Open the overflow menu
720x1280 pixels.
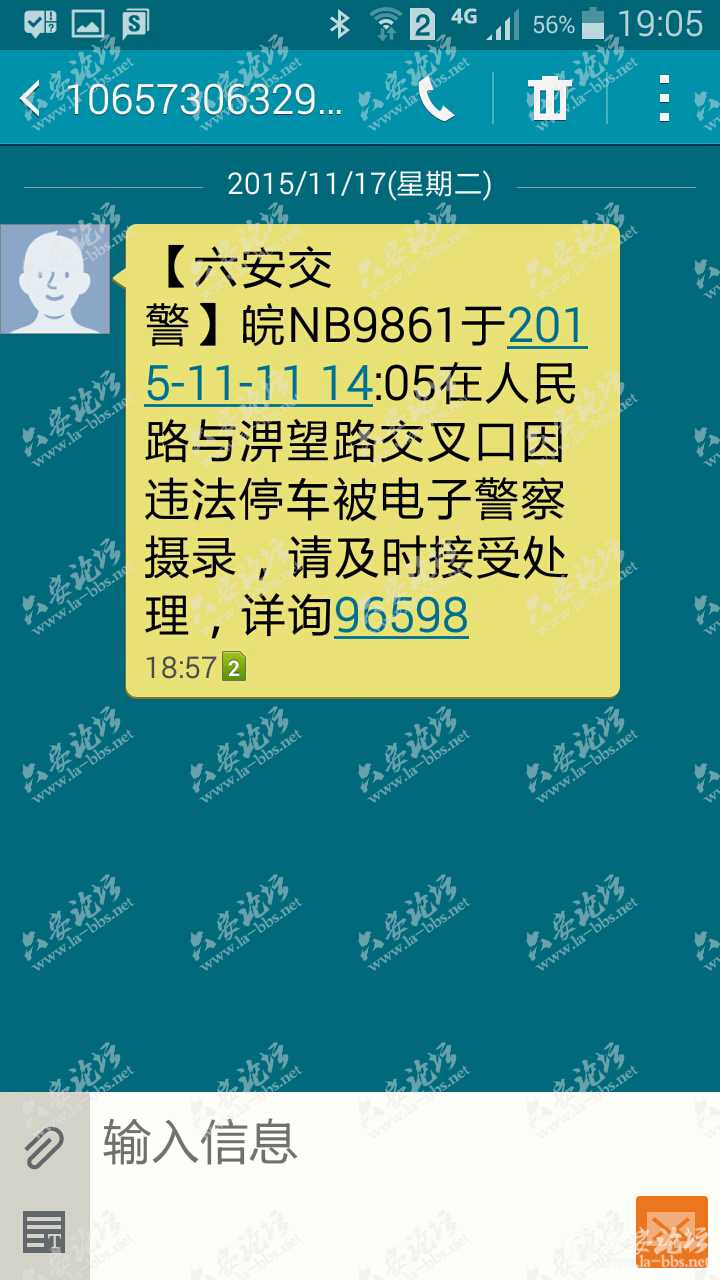pyautogui.click(x=664, y=99)
